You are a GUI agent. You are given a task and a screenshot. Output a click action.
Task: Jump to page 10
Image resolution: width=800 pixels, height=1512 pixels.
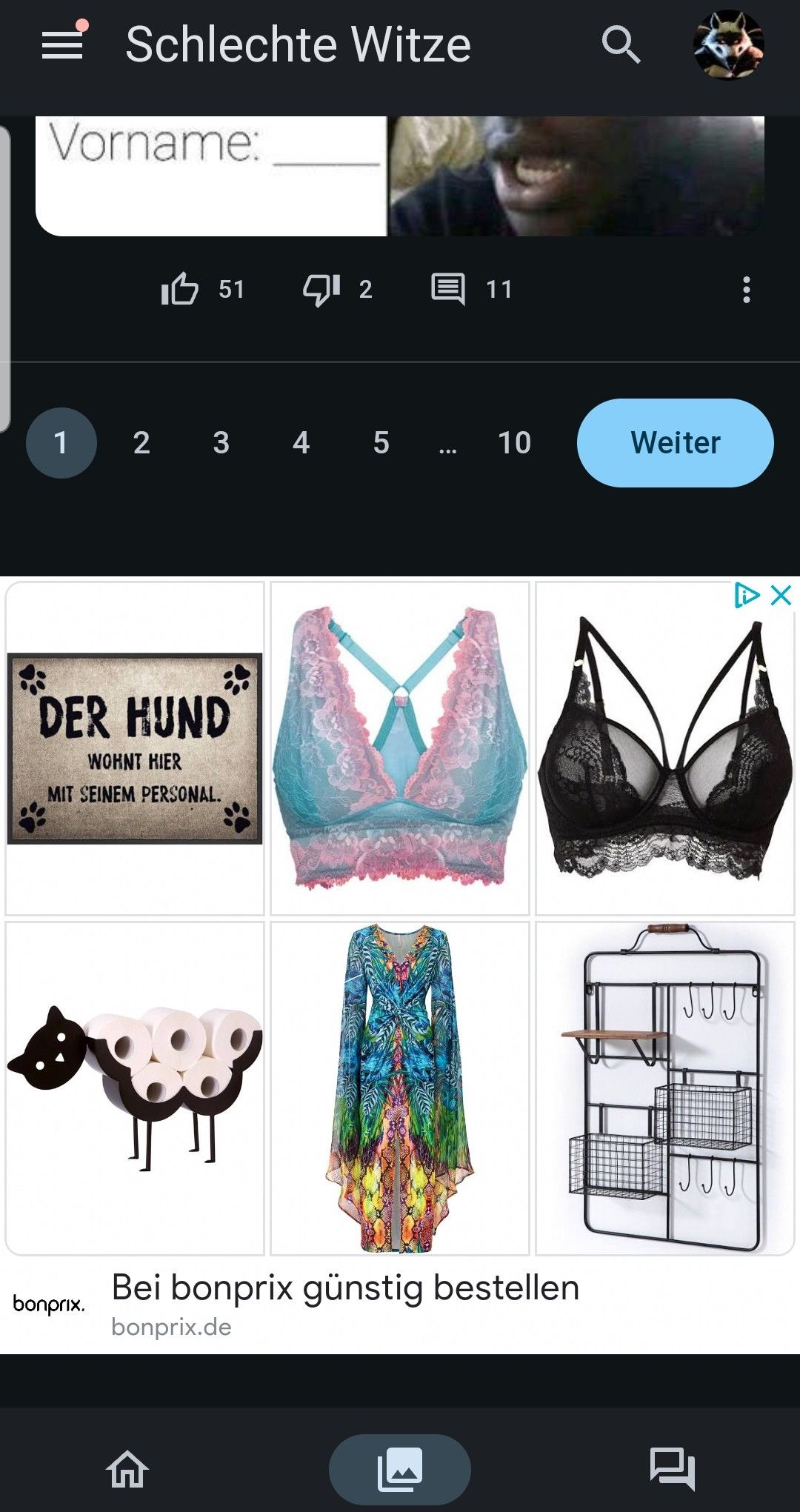pos(514,443)
